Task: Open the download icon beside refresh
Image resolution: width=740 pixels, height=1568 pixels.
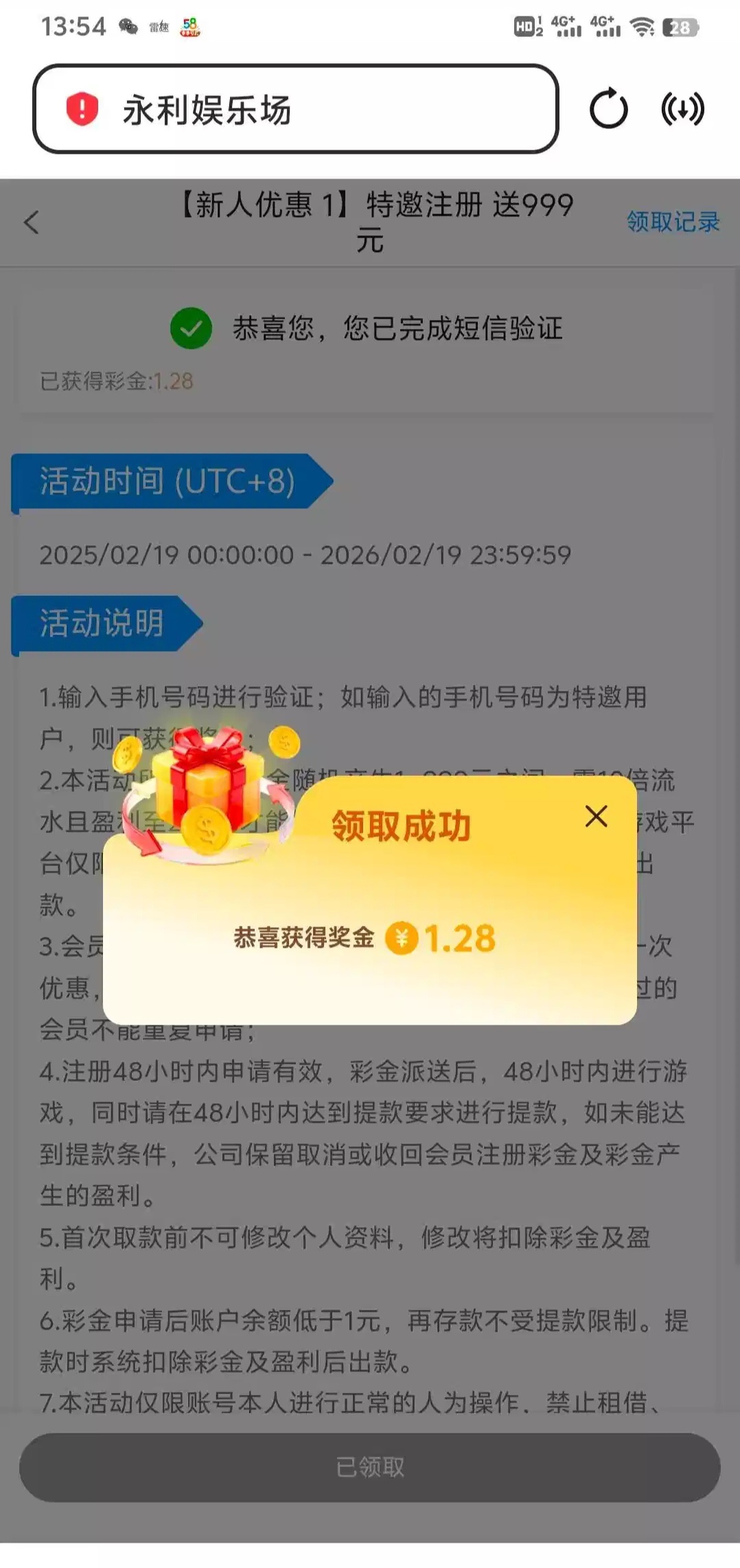Action: tap(682, 109)
